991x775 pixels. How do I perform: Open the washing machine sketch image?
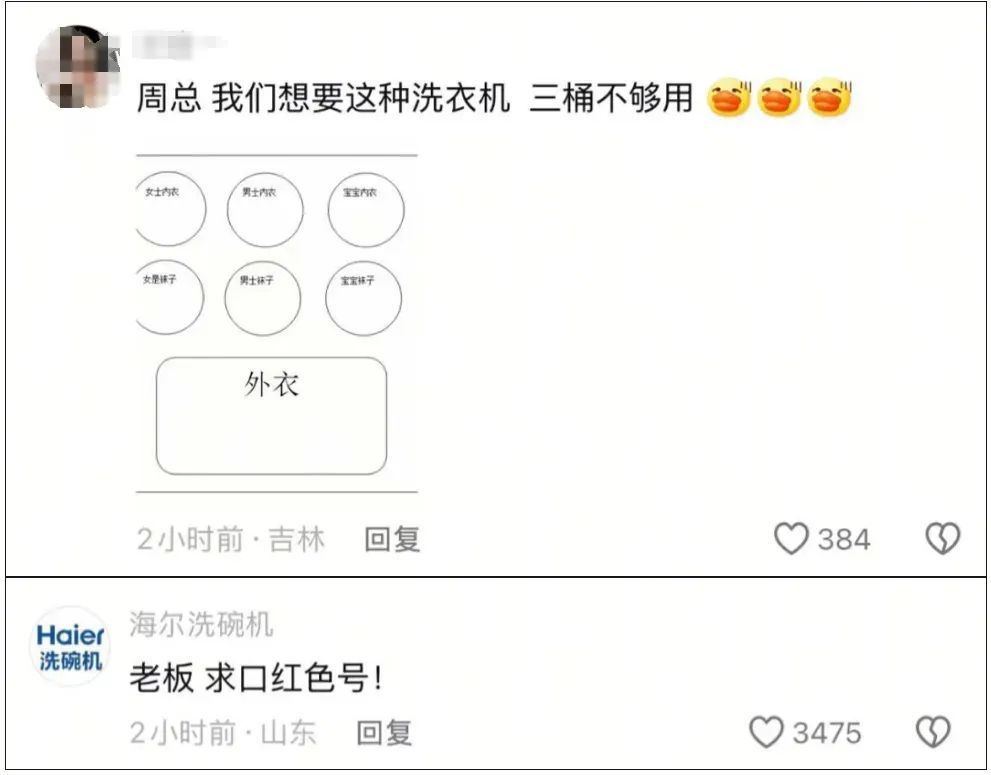pyautogui.click(x=276, y=324)
